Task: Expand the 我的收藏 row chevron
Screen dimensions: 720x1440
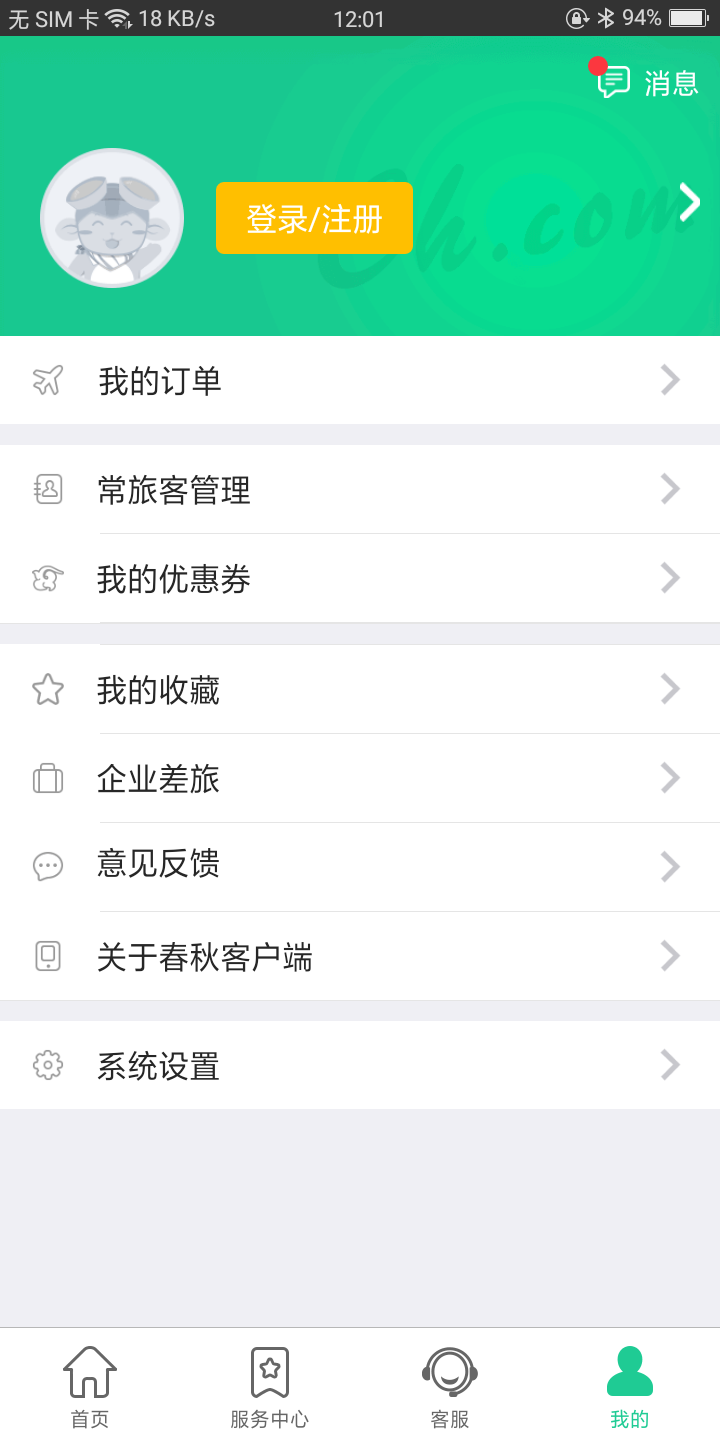Action: click(x=668, y=689)
